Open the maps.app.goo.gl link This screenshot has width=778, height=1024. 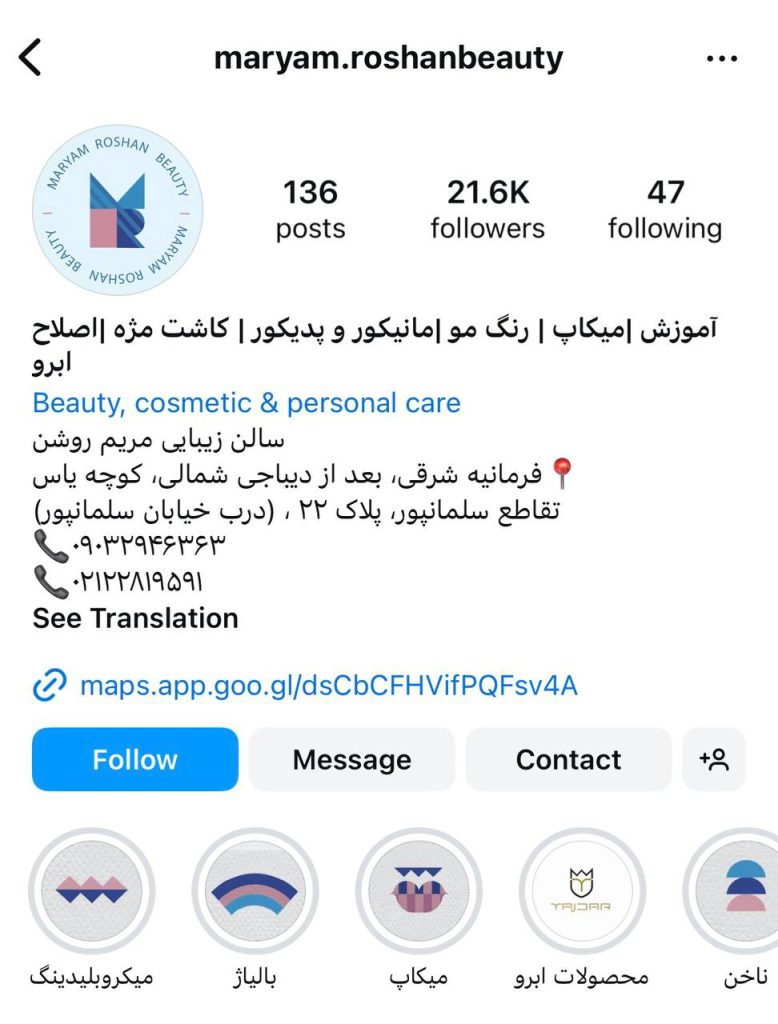point(328,686)
